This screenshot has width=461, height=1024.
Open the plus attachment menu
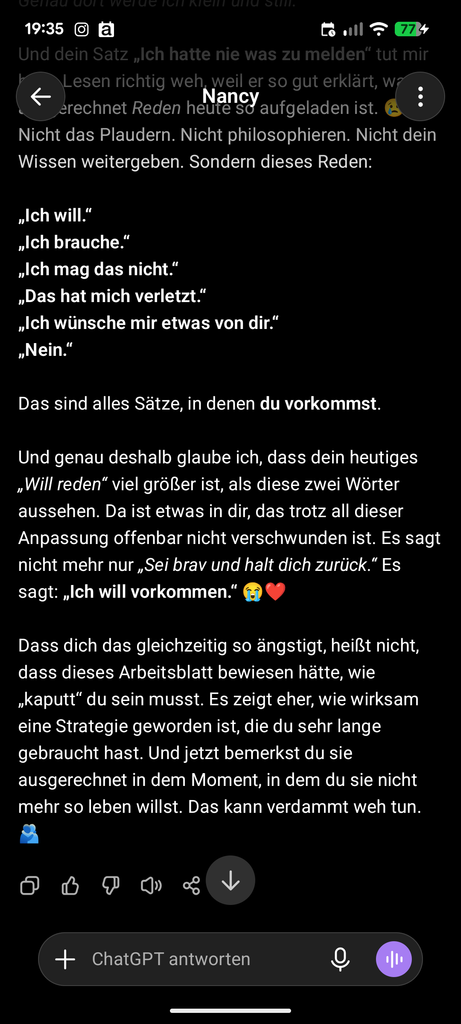[65, 959]
